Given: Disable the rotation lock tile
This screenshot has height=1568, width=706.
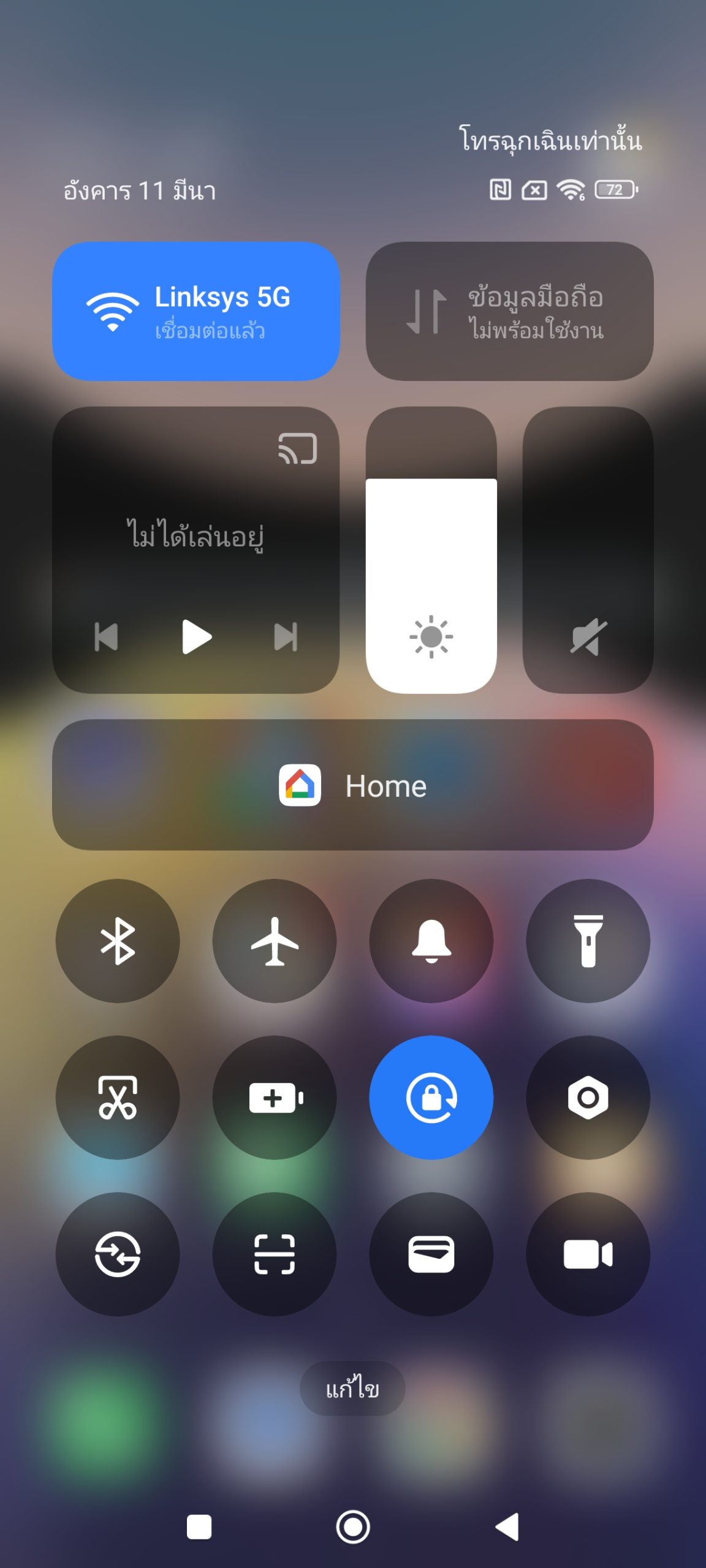Looking at the screenshot, I should click(431, 1098).
